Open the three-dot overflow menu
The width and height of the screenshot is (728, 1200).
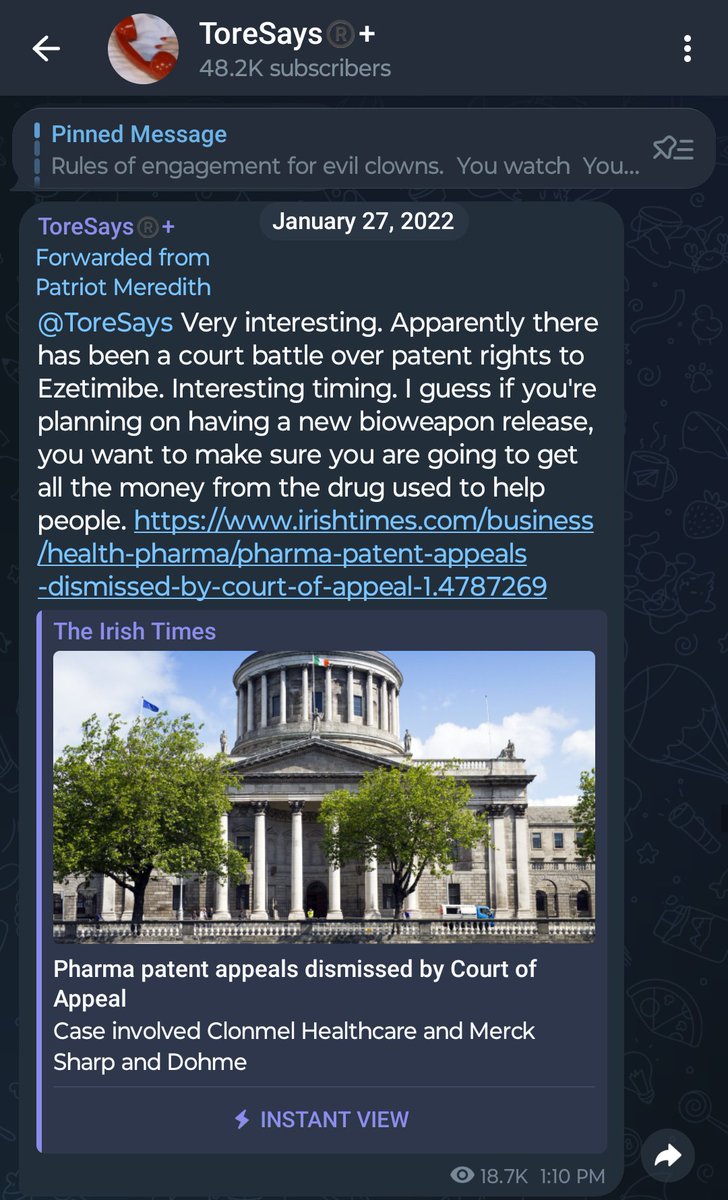(x=687, y=49)
